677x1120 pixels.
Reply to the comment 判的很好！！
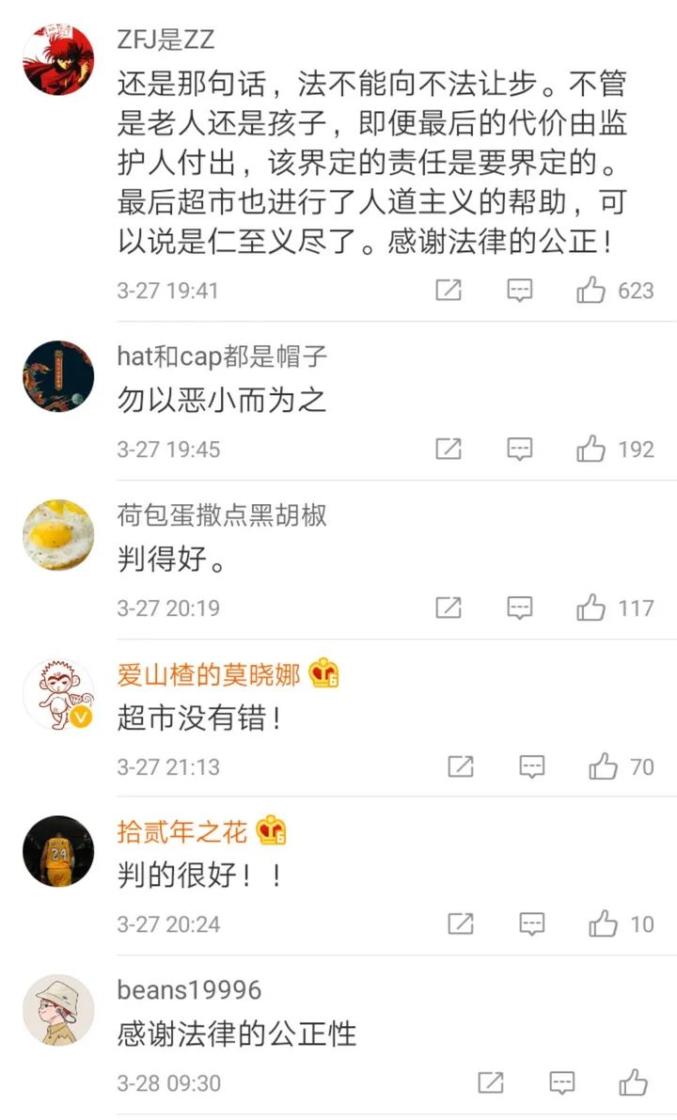(532, 924)
